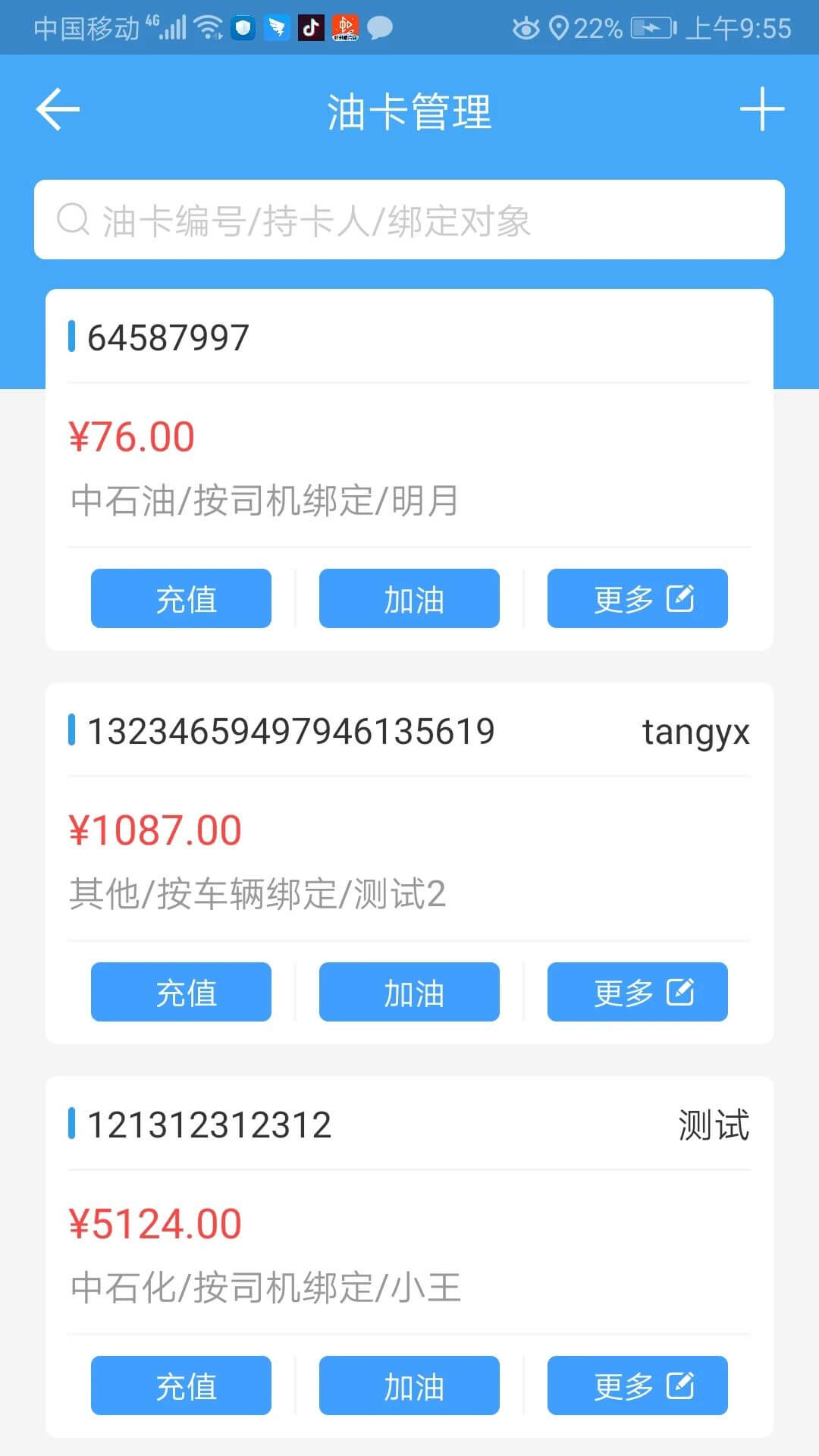Image resolution: width=819 pixels, height=1456 pixels.
Task: Tap 加油 for card 64587997
Action: coord(409,599)
